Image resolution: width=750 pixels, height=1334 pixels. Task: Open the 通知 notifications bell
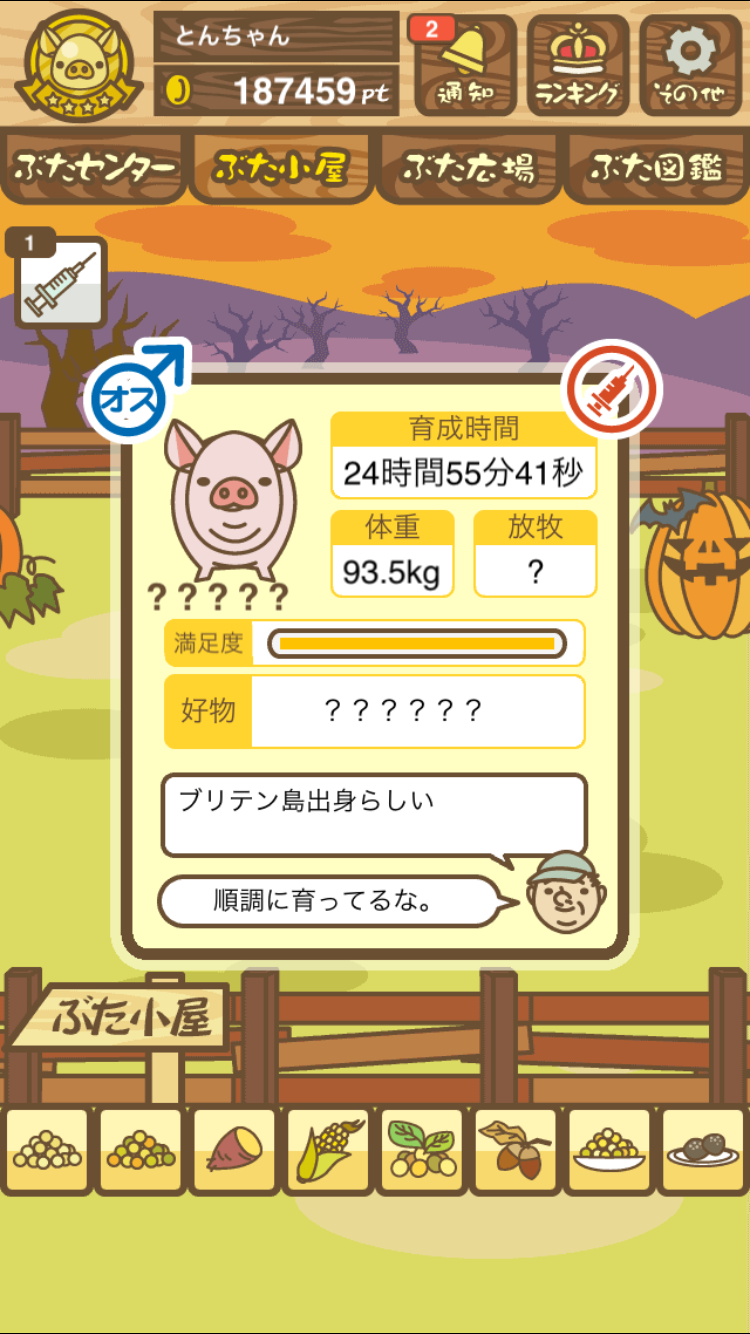pyautogui.click(x=464, y=65)
